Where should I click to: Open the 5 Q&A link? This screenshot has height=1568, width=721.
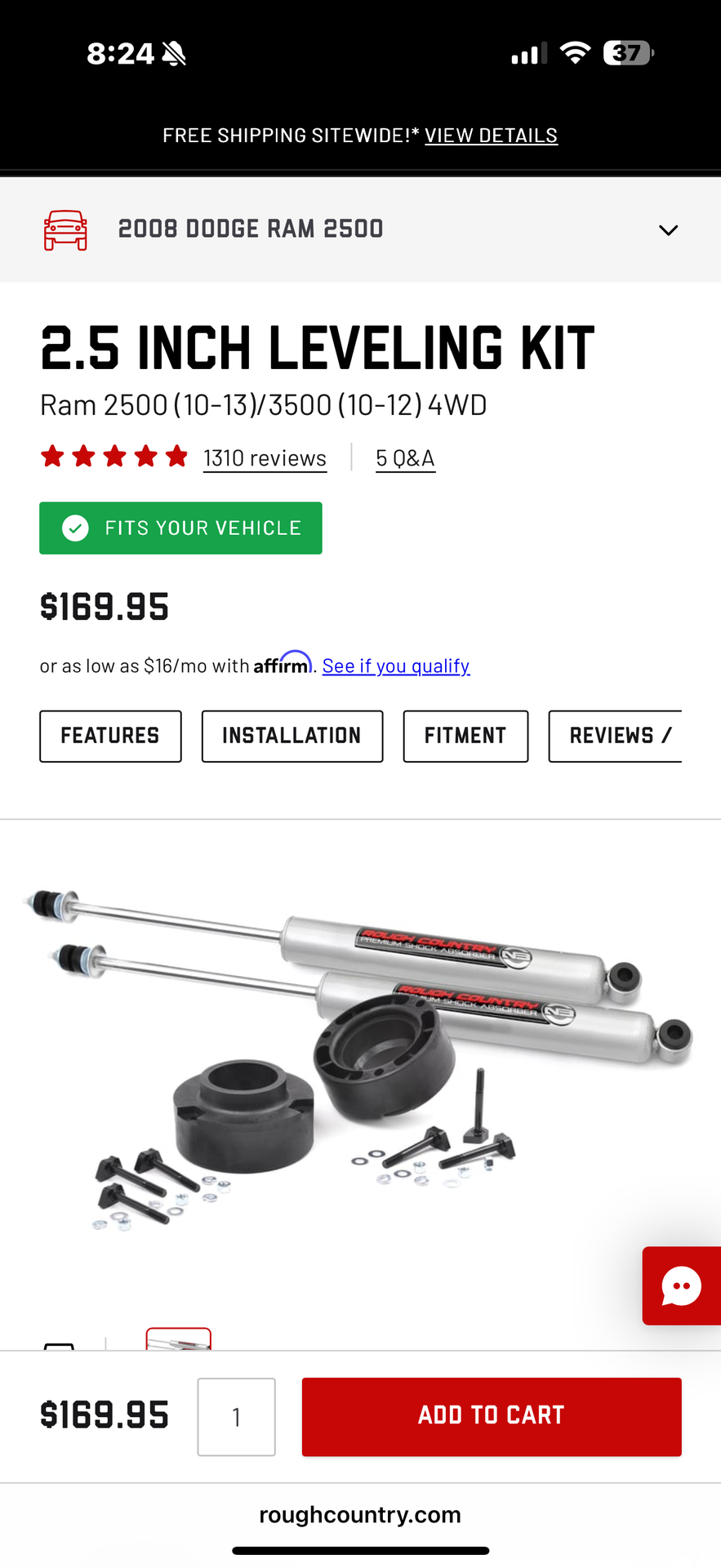[x=405, y=458]
